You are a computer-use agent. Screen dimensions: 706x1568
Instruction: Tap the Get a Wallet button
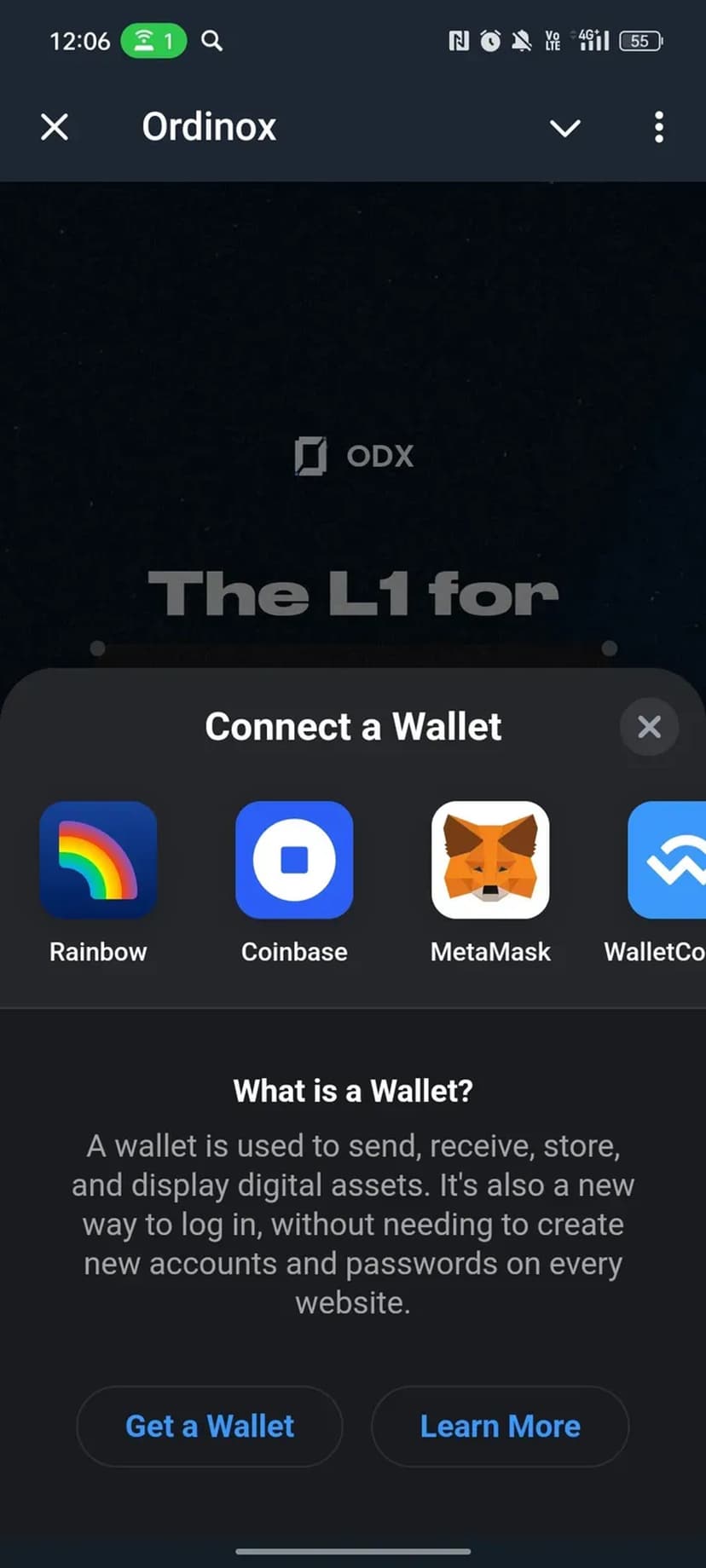point(210,1426)
